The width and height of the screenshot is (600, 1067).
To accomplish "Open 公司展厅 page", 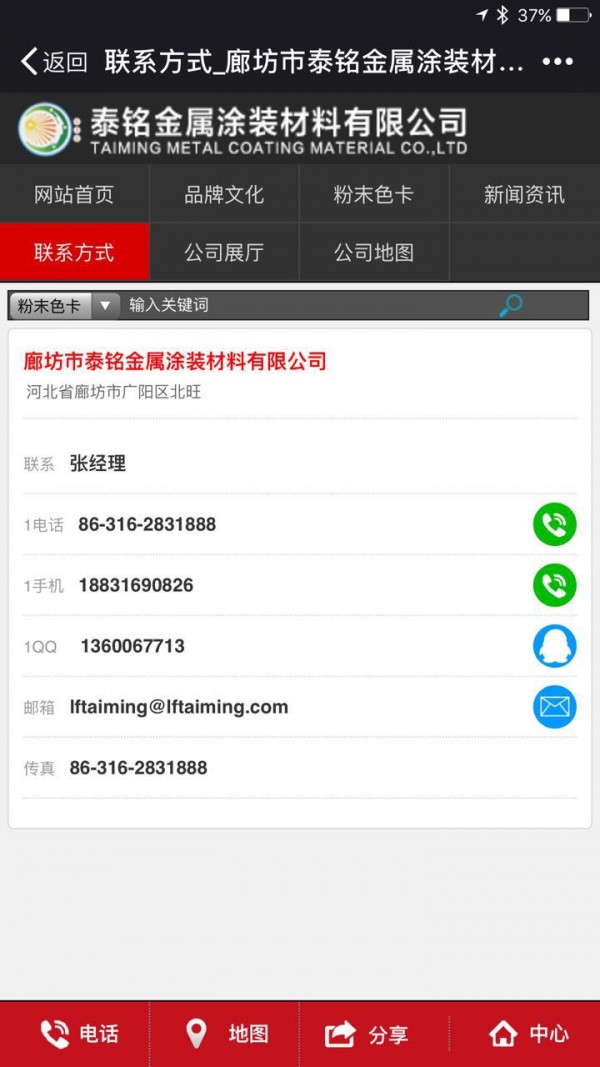I will [x=224, y=252].
